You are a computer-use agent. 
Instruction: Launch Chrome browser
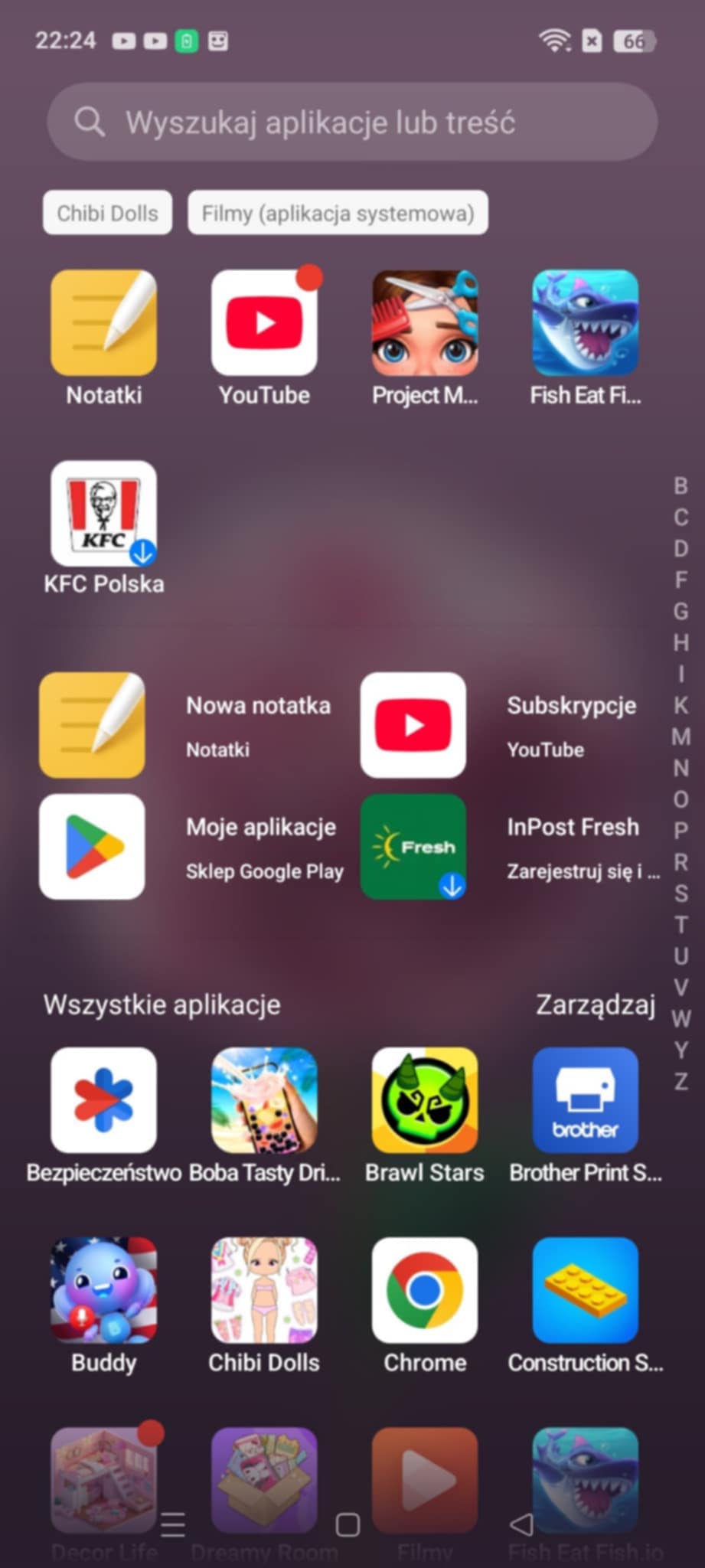[x=425, y=1291]
